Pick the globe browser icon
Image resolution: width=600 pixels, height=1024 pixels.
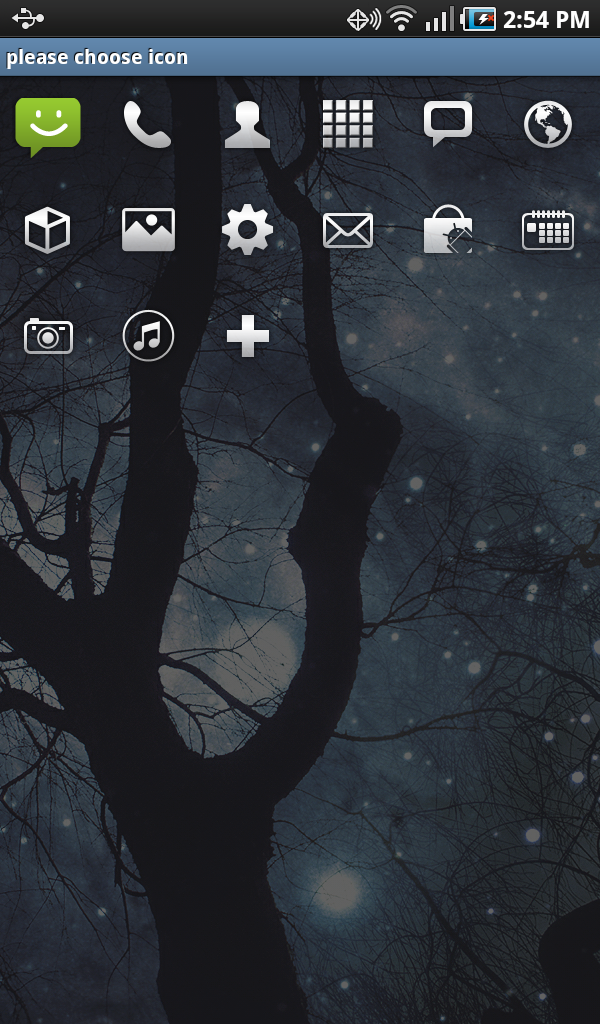click(x=548, y=125)
